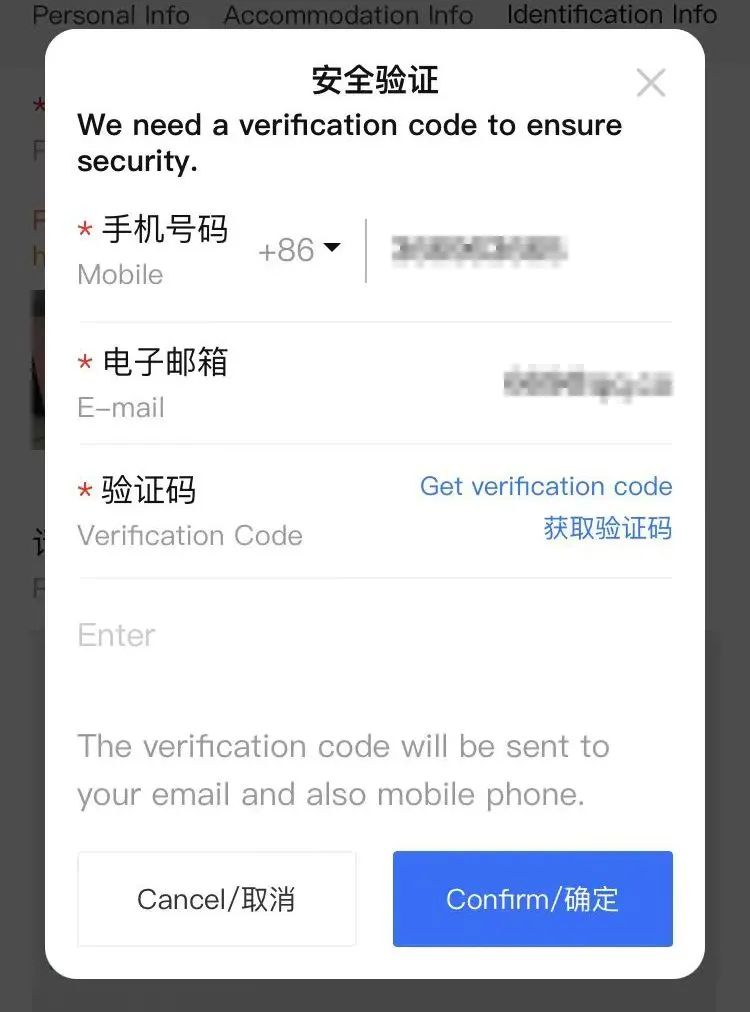Switch to the Personal Info tab
The width and height of the screenshot is (750, 1012).
click(x=110, y=15)
